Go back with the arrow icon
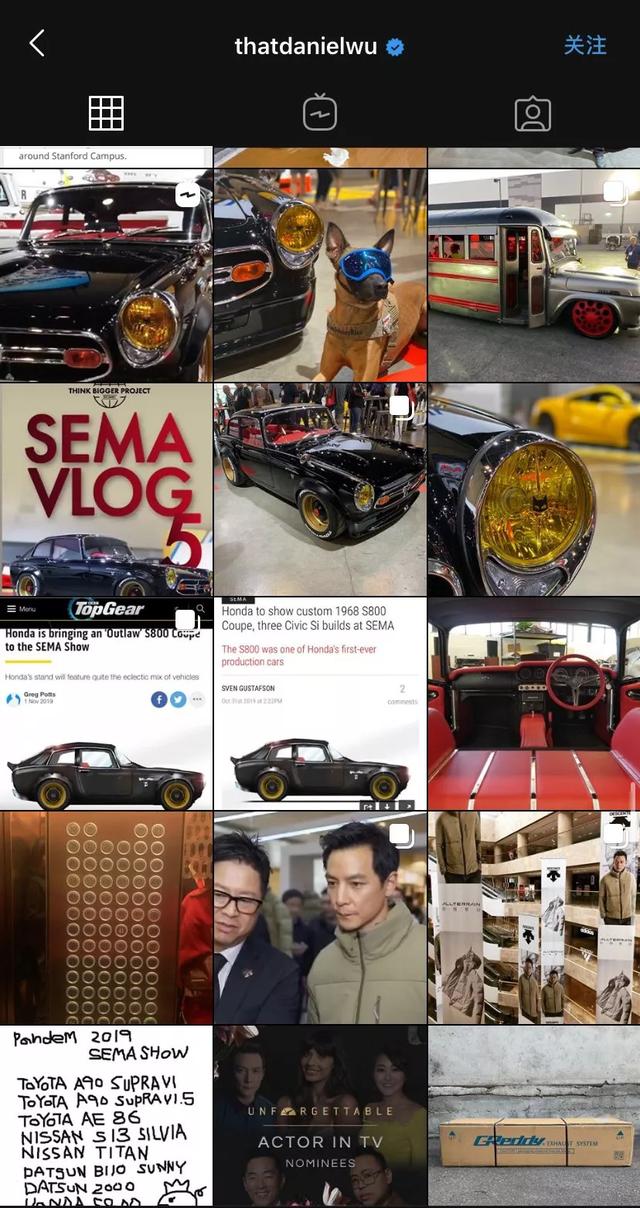The image size is (640, 1208). click(x=37, y=43)
